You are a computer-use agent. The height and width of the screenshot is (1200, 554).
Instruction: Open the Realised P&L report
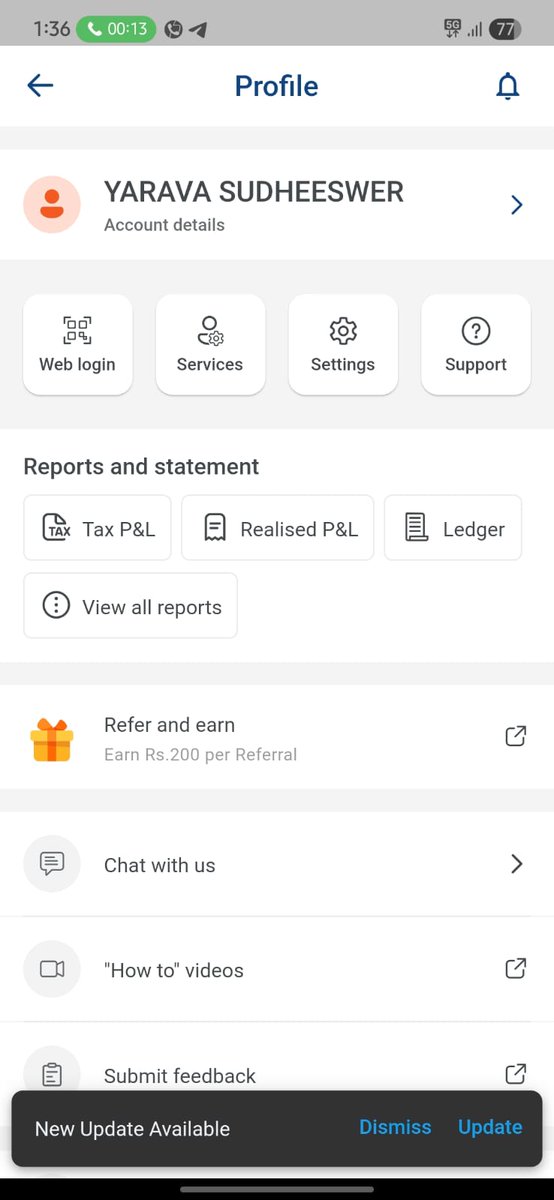[x=278, y=528]
